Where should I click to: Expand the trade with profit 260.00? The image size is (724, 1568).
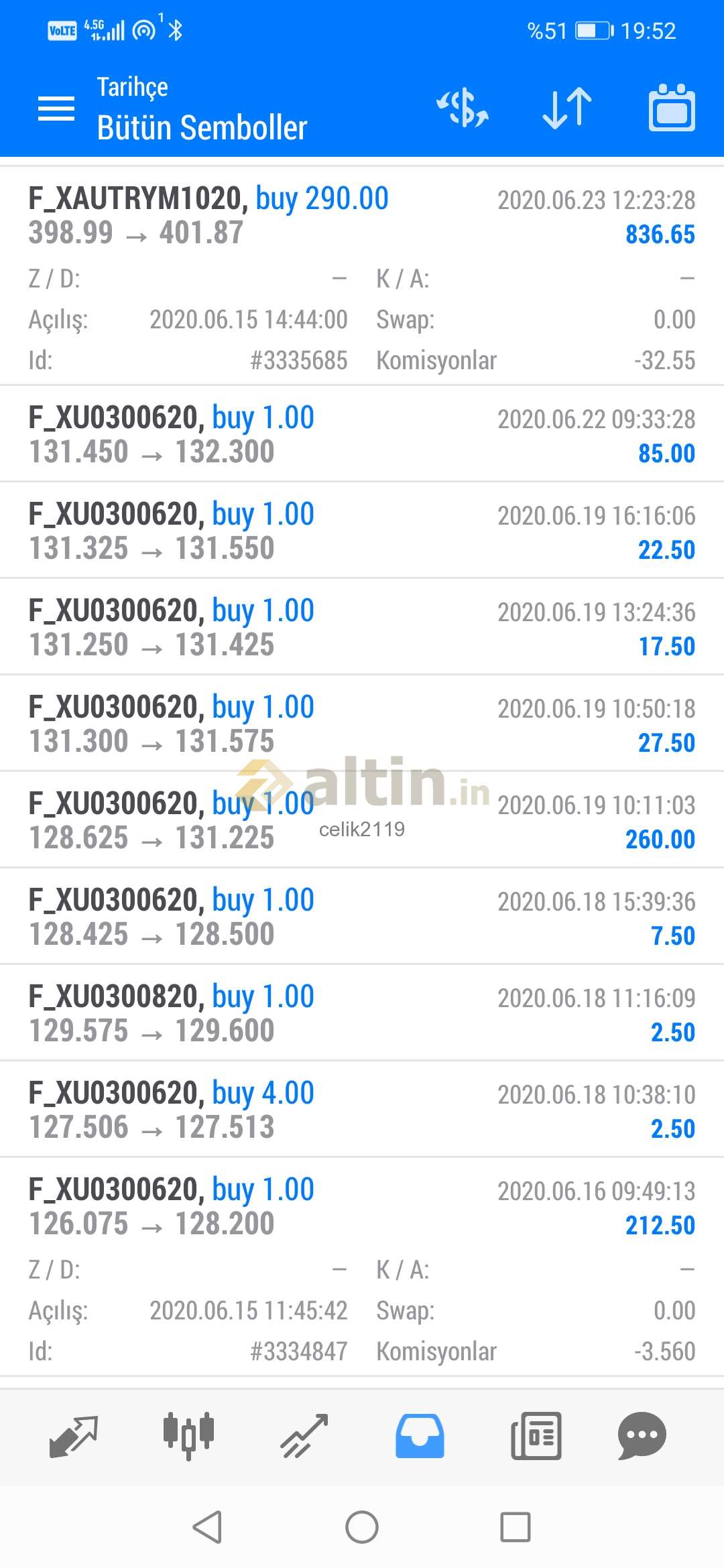362,820
